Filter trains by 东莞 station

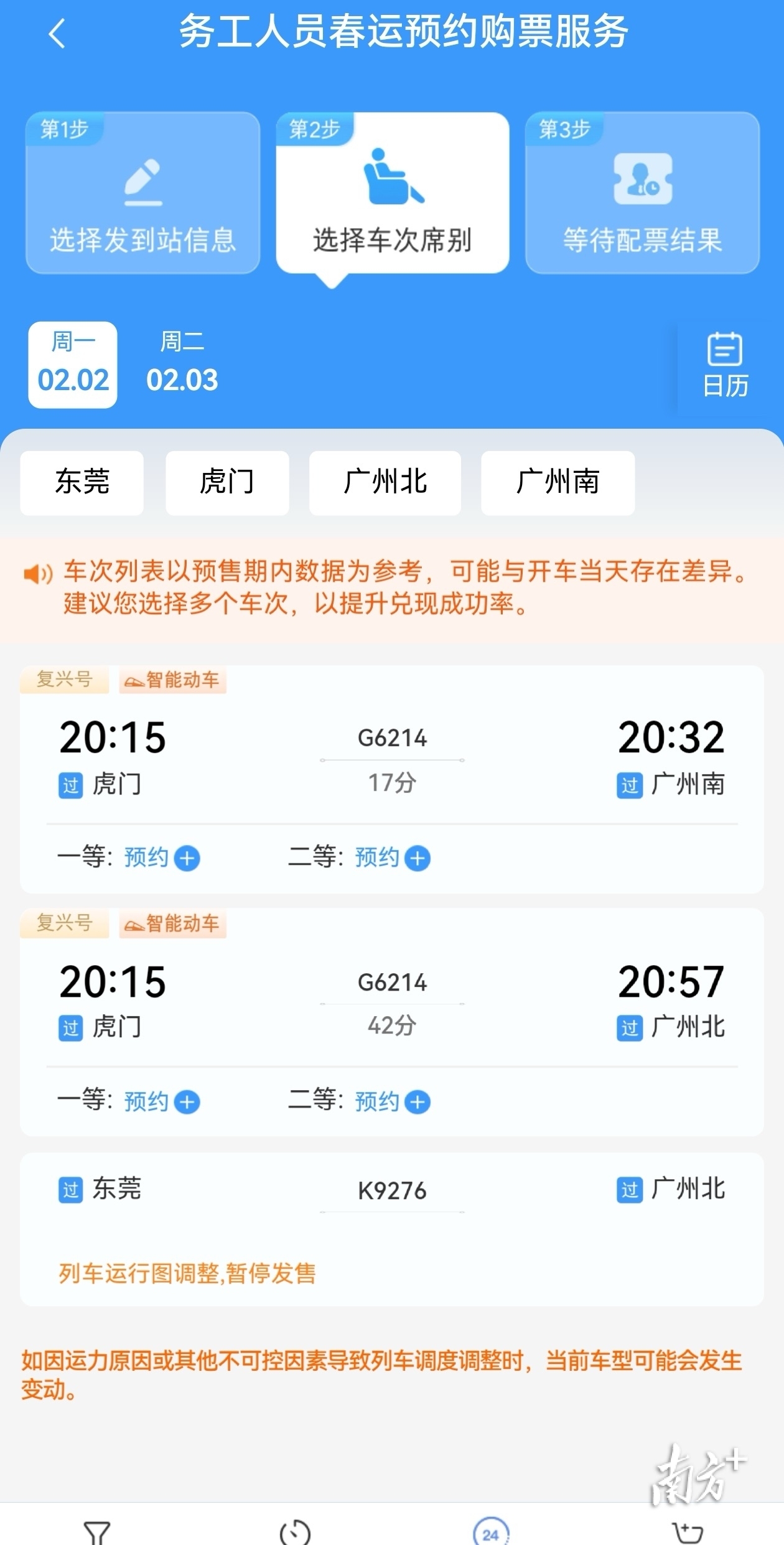pos(82,482)
